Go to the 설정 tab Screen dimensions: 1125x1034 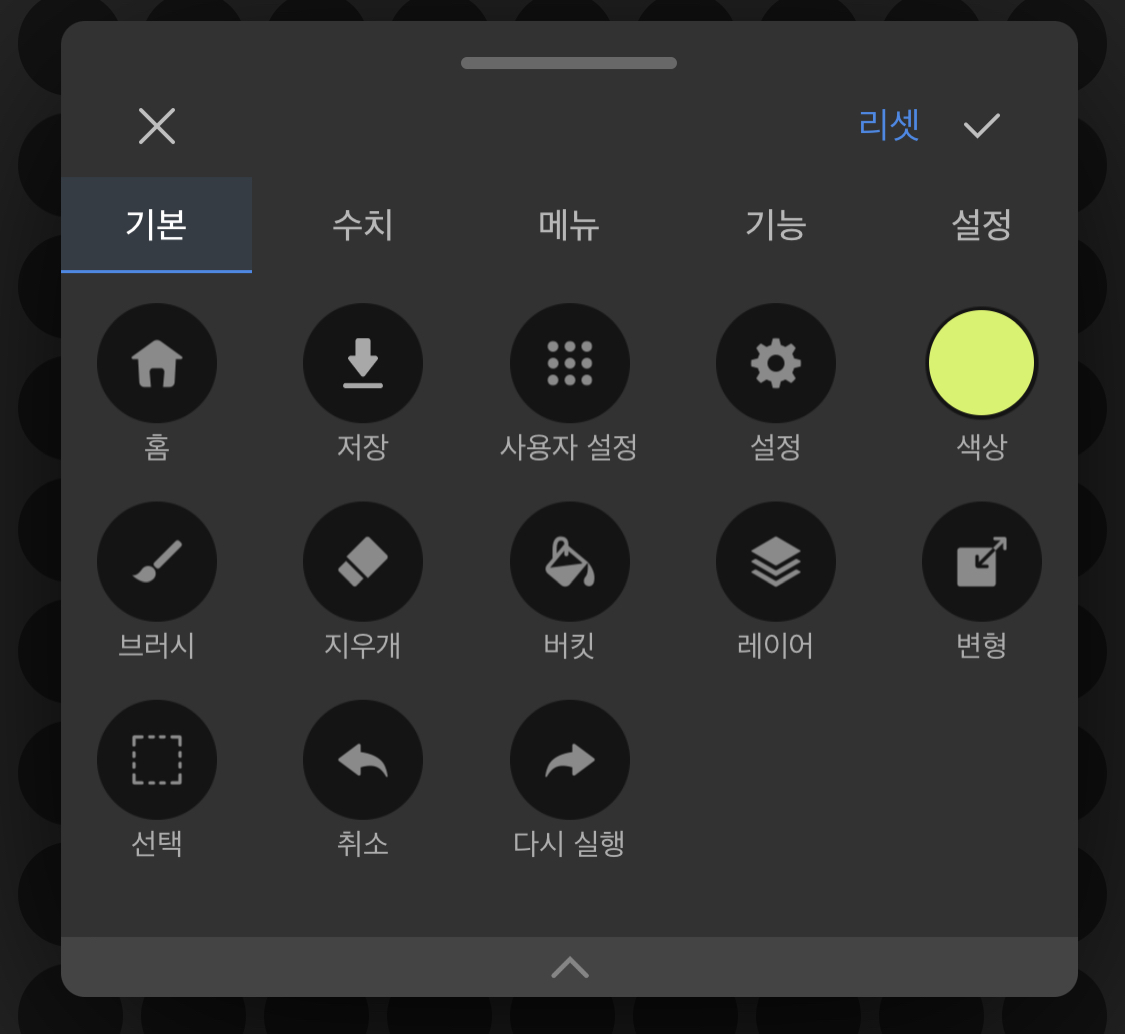[x=981, y=224]
